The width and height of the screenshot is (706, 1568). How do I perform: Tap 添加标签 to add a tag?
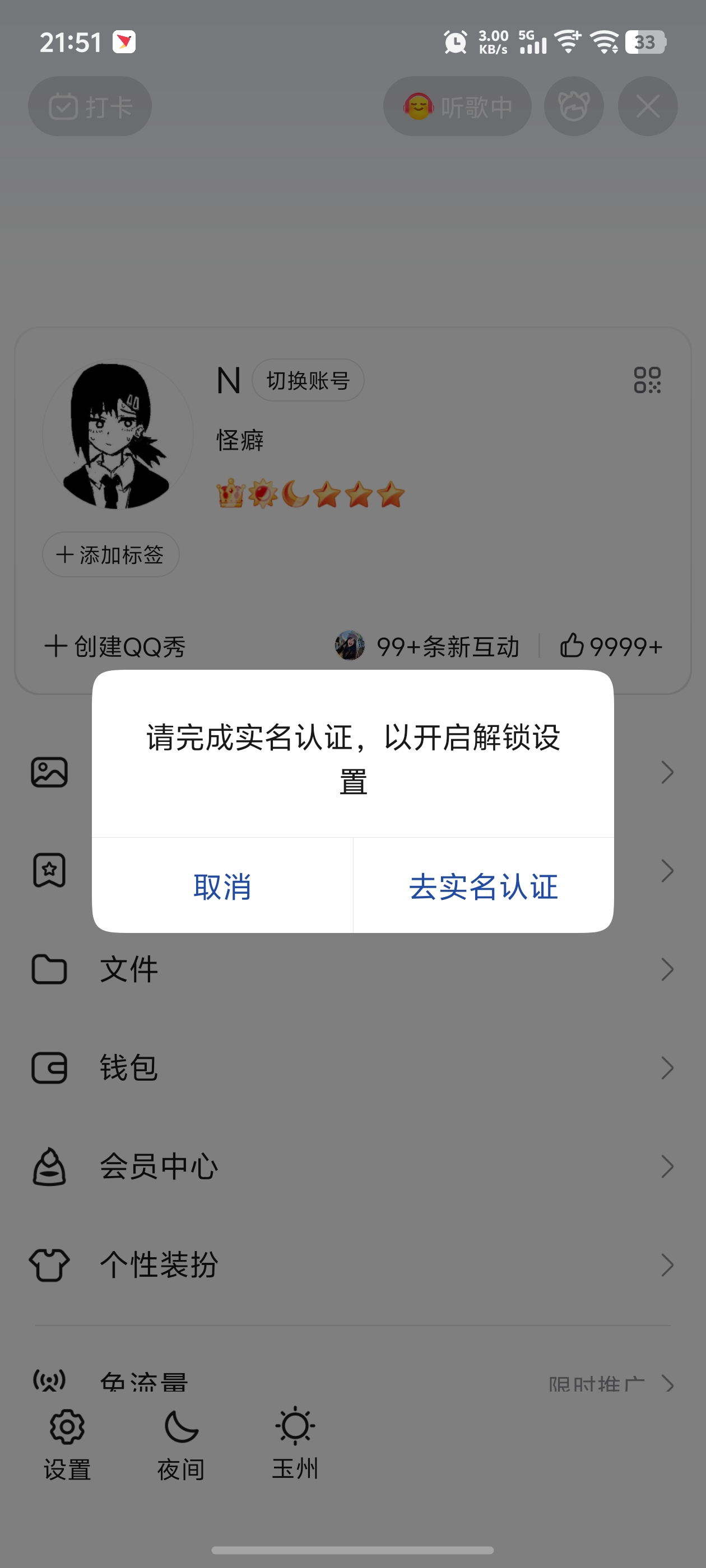tap(110, 554)
